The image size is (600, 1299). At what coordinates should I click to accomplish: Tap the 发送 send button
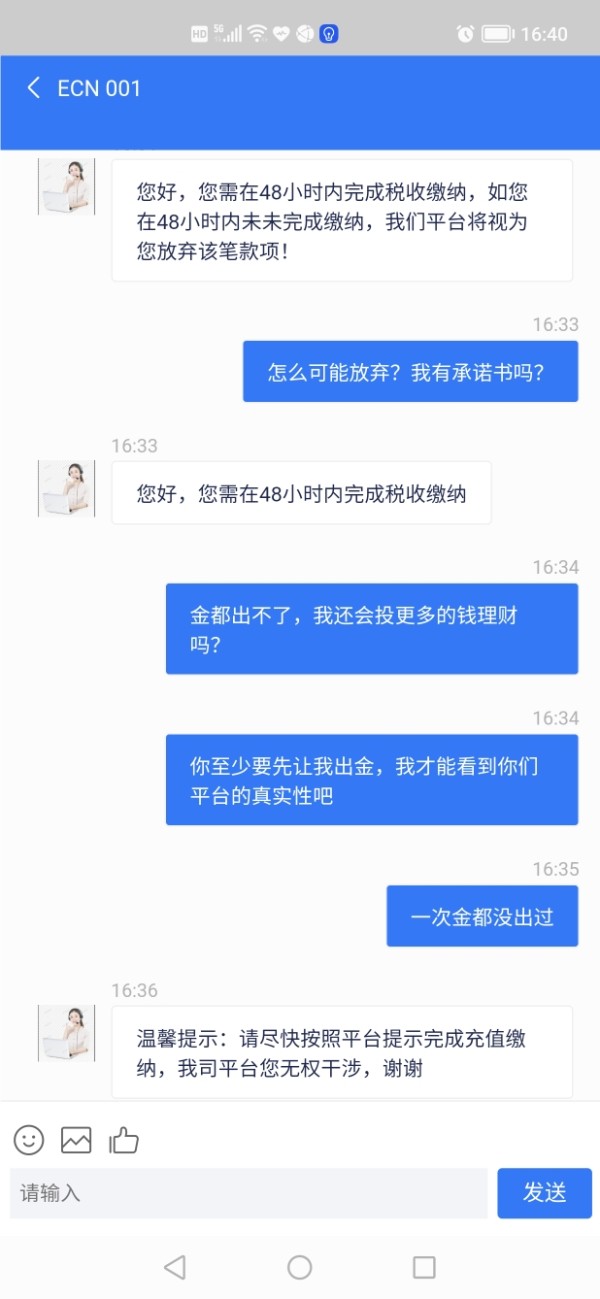545,1193
